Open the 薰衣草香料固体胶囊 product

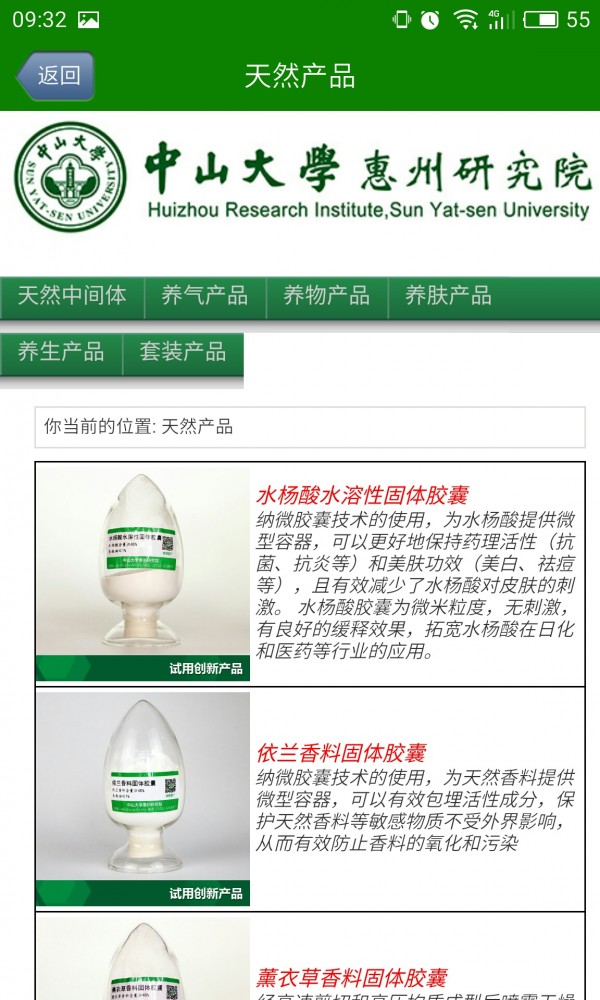coord(351,978)
